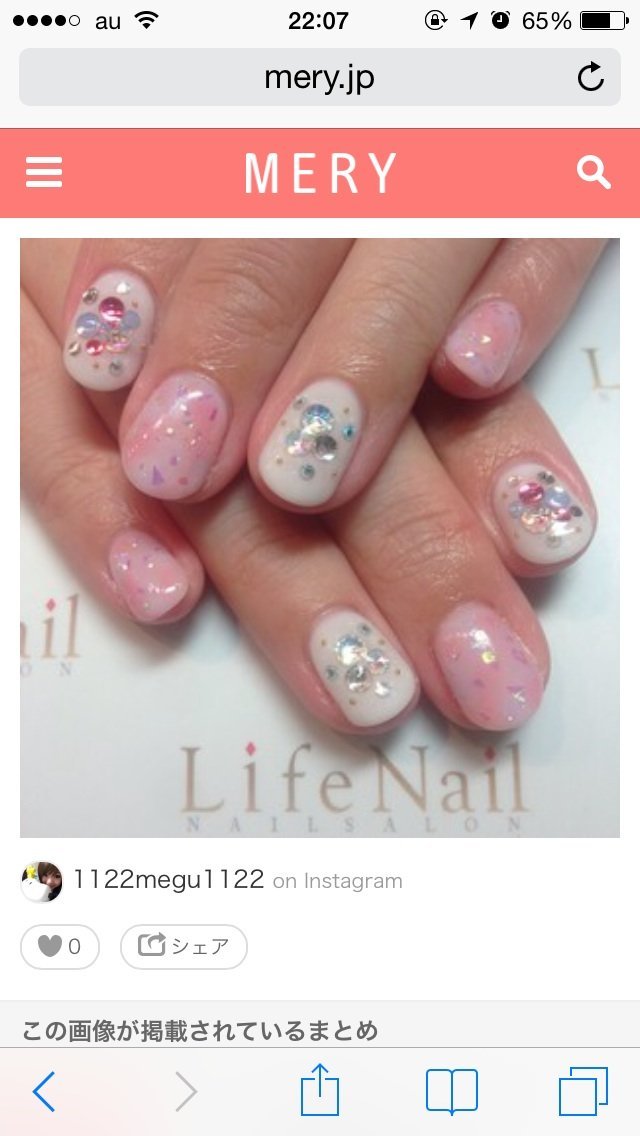Open 1122megu1122's Instagram profile

(168, 880)
